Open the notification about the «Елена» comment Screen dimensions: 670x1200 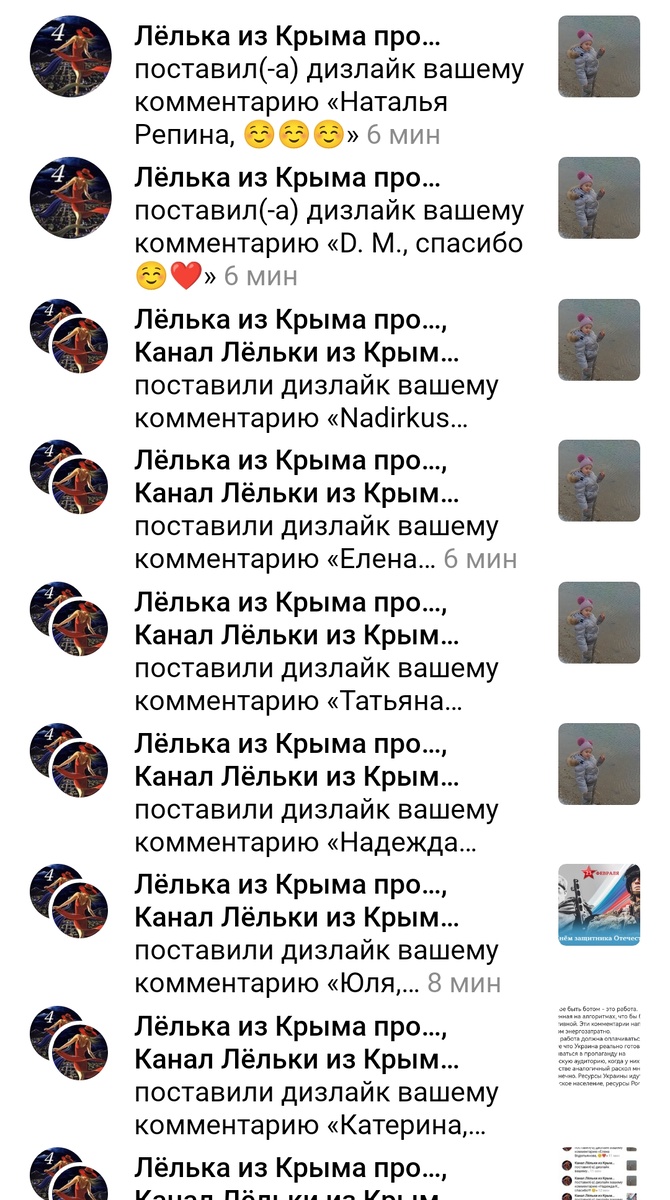(330, 510)
